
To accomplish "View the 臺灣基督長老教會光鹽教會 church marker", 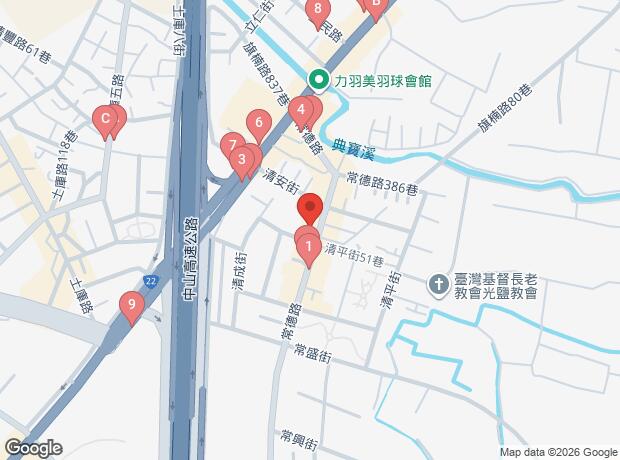I will click(x=438, y=285).
